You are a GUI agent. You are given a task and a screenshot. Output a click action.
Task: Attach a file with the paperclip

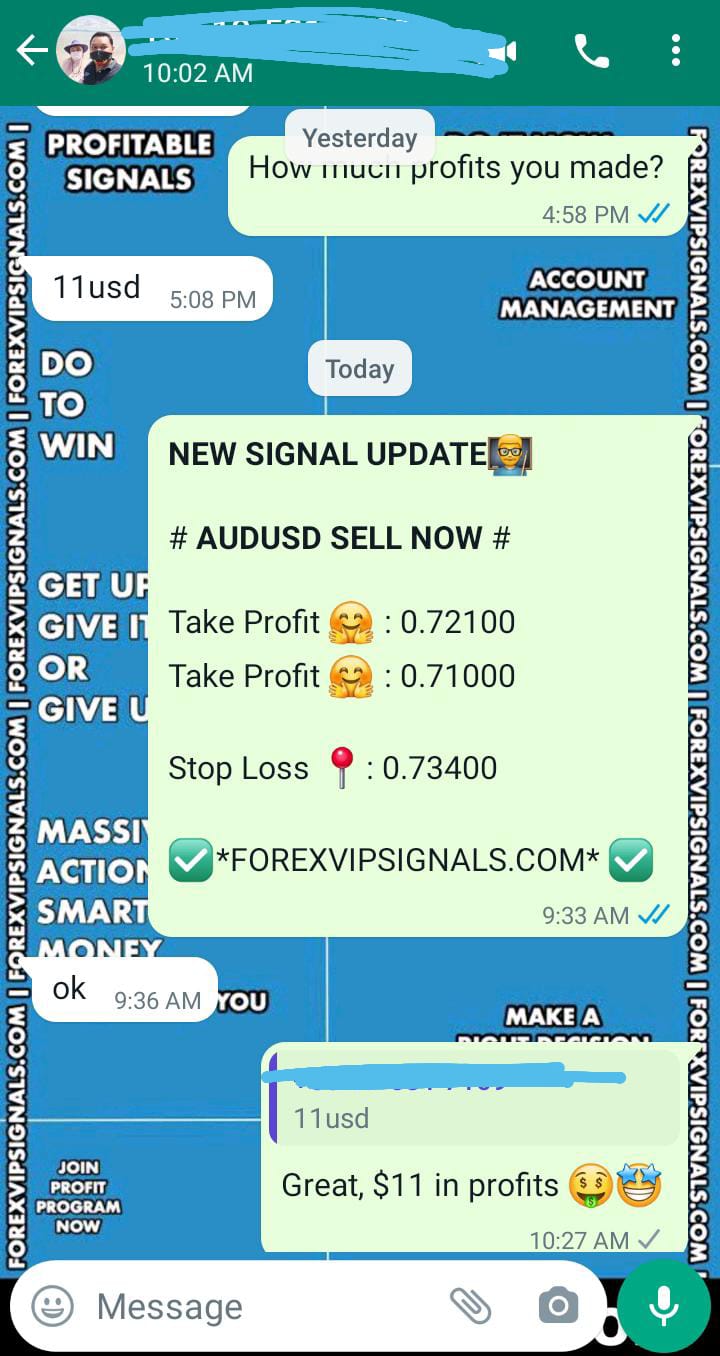[x=470, y=1306]
